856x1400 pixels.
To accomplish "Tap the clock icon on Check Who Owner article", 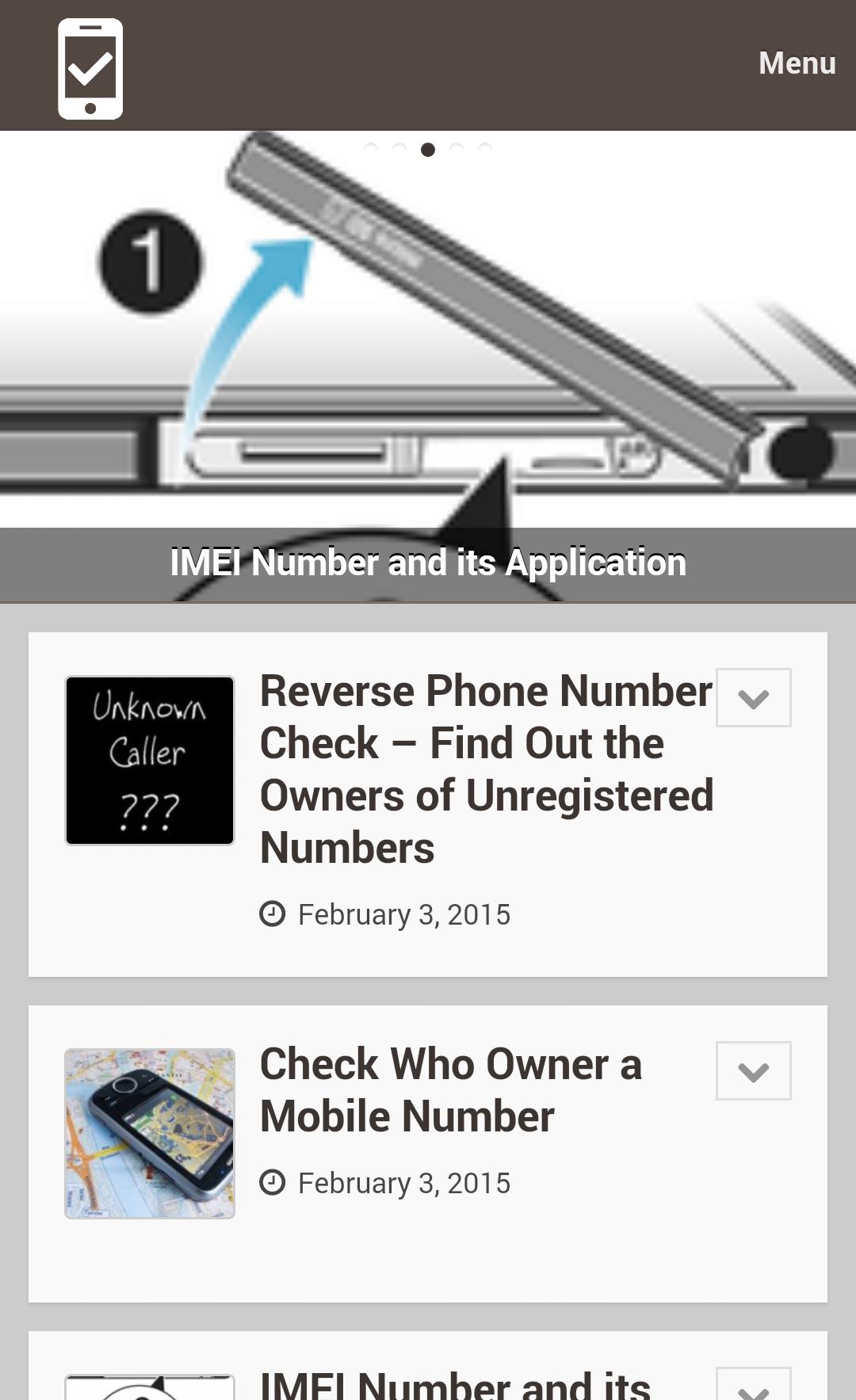I will click(x=273, y=1182).
